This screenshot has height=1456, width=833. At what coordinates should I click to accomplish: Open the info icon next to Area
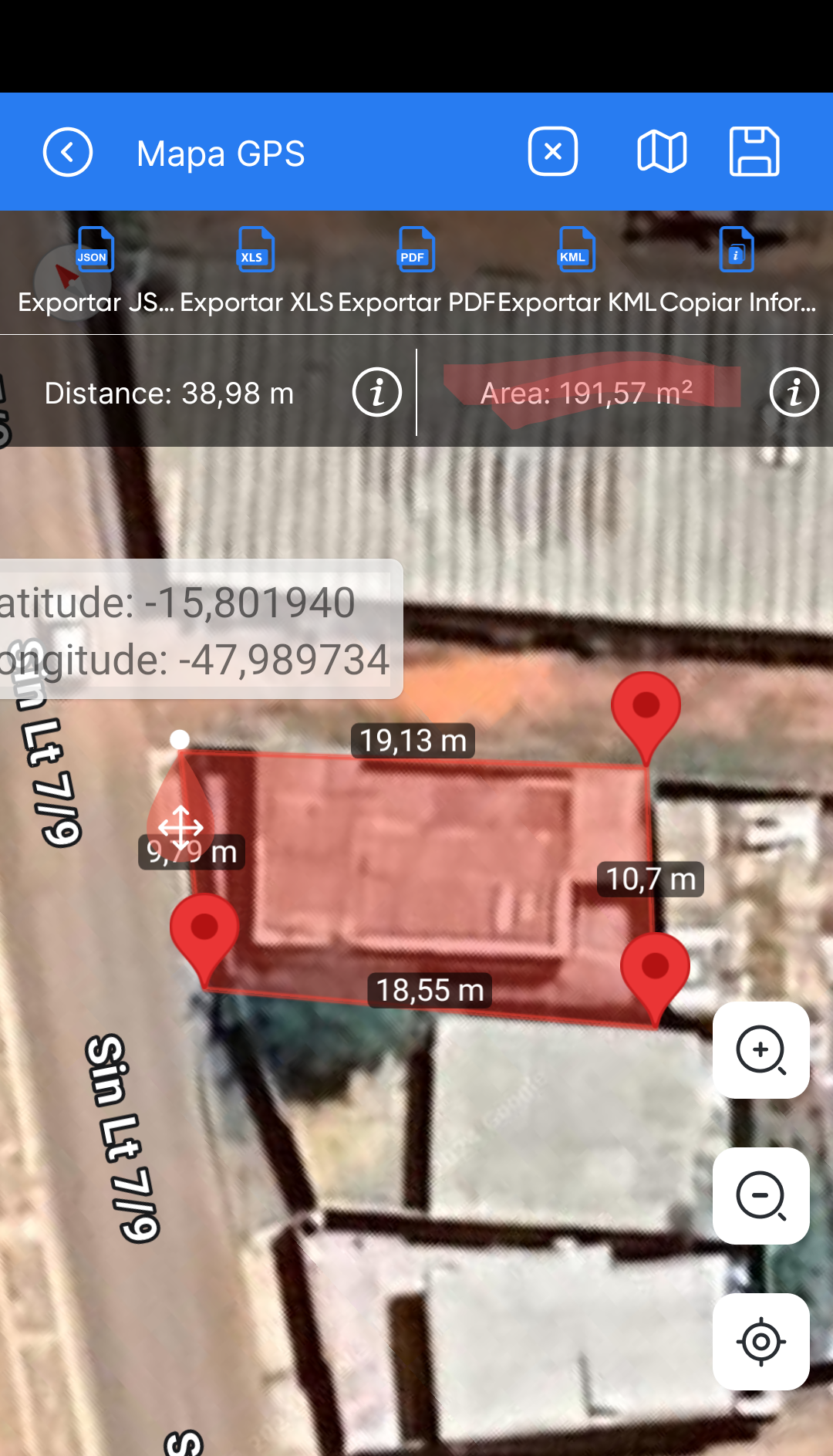click(794, 392)
